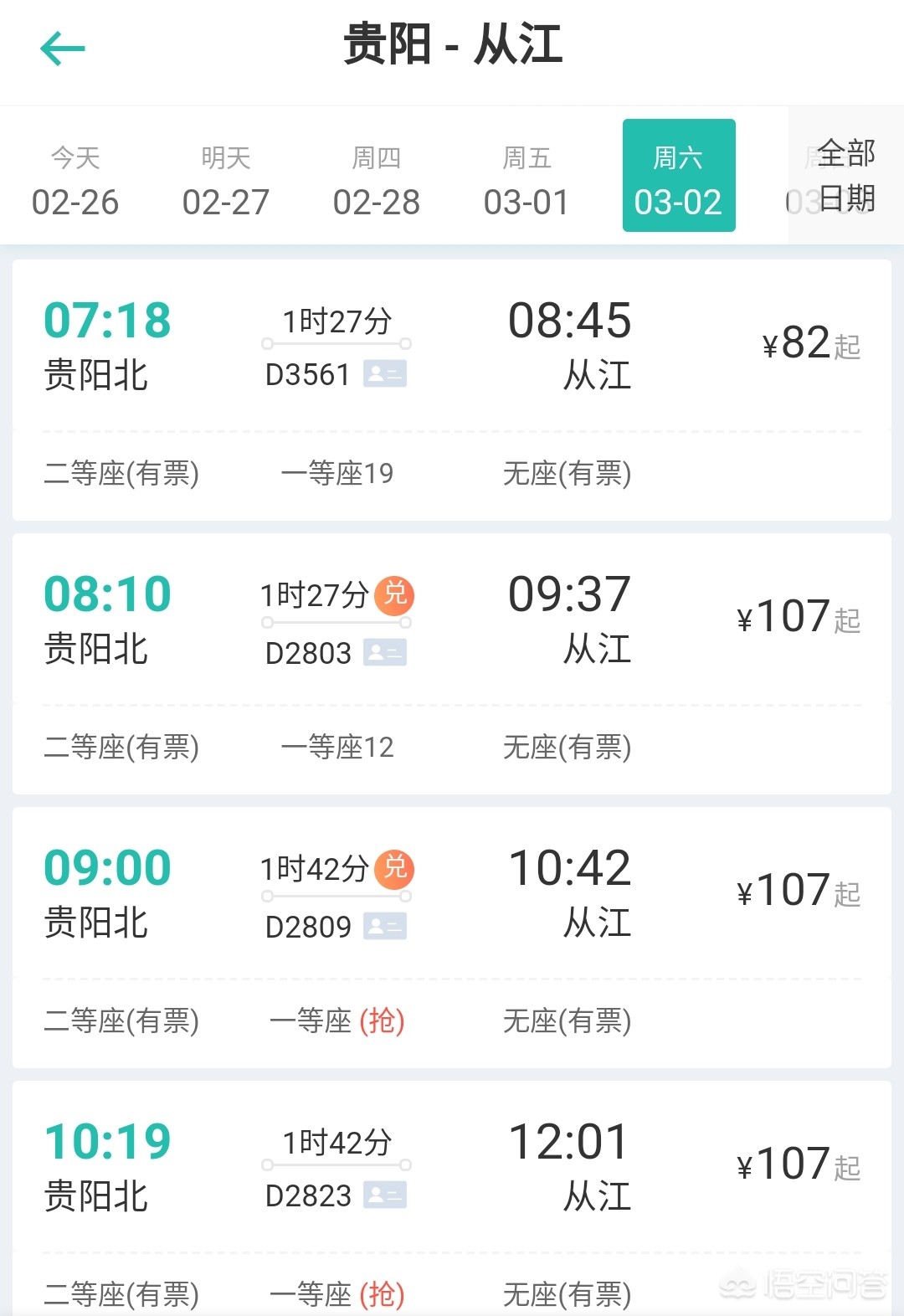Open train D2803 departing at 08:10
904x1316 pixels.
452,621
